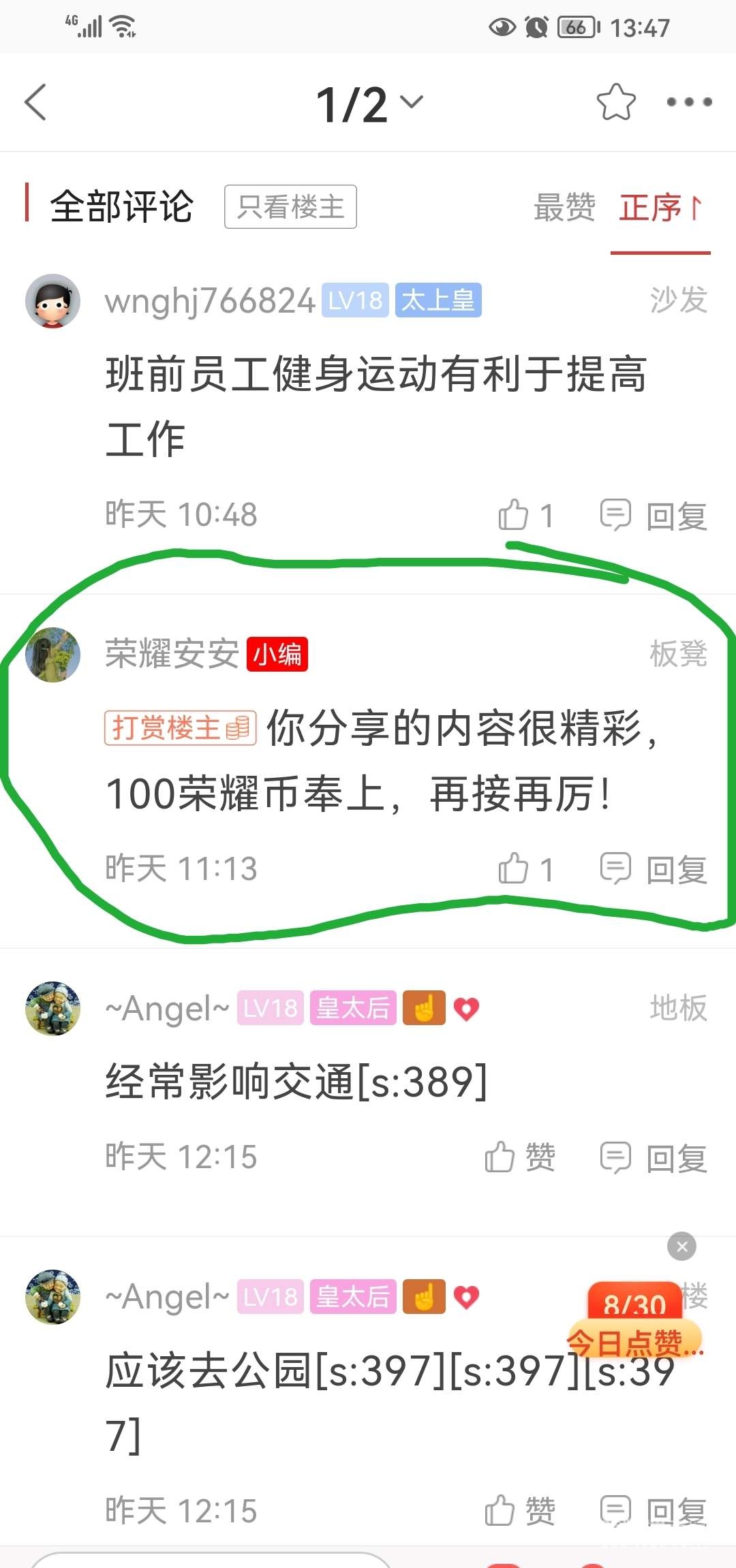The width and height of the screenshot is (736, 1568).
Task: Tap 只看楼主 filter button
Action: click(x=290, y=206)
